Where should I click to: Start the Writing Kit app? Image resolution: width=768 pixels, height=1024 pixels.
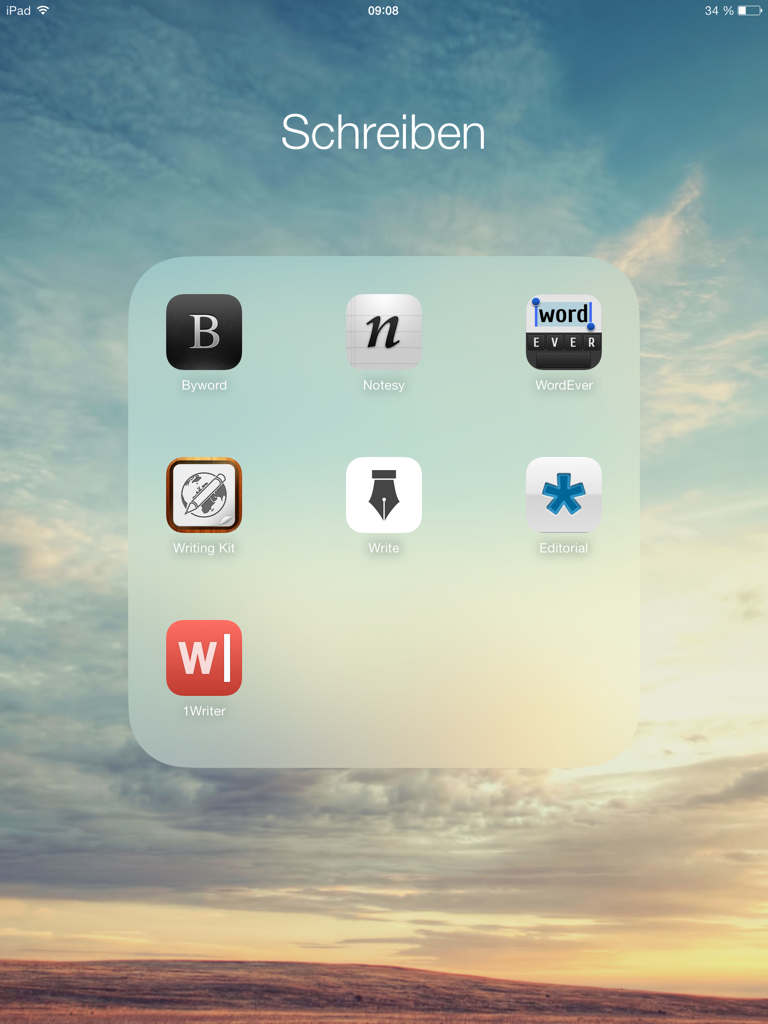point(204,495)
